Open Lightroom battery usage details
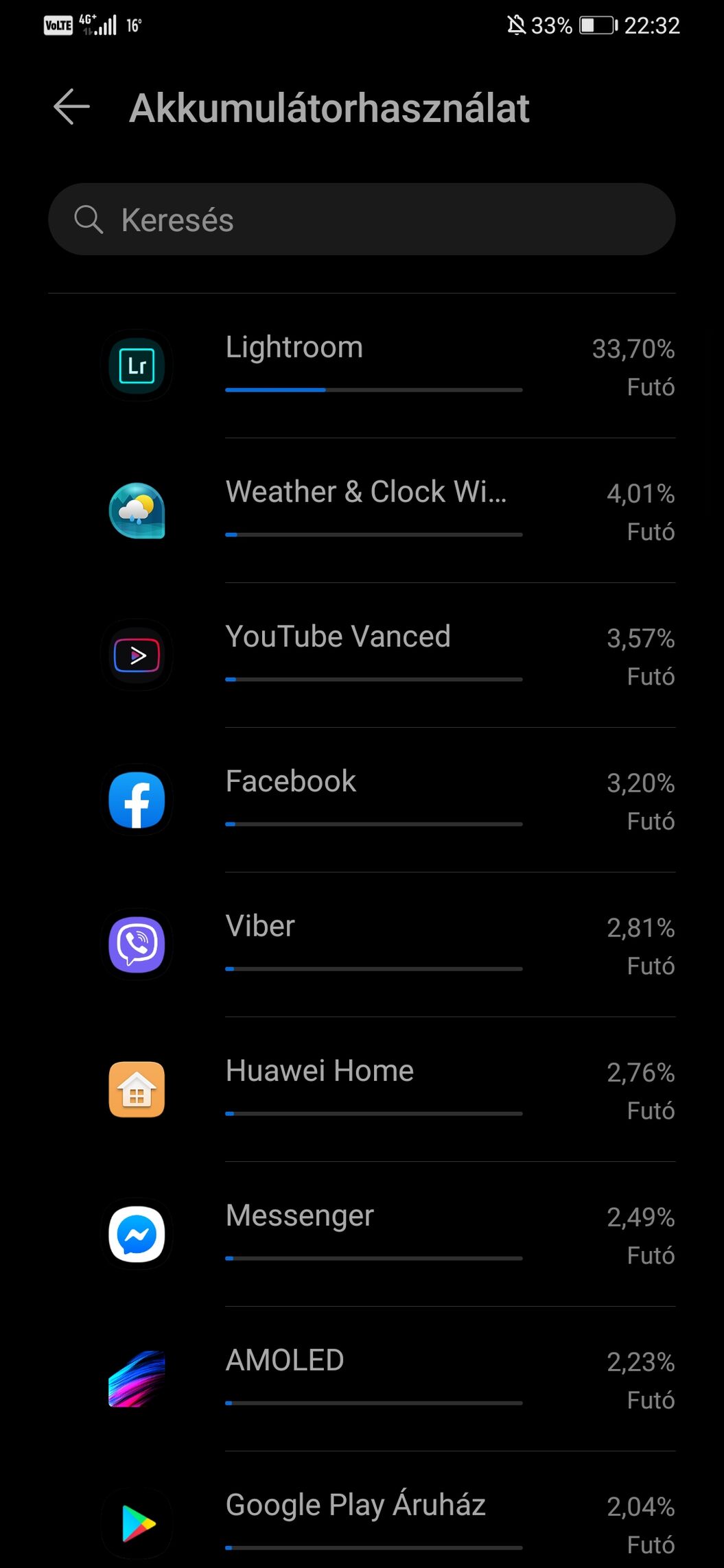Viewport: 724px width, 1568px height. 362,366
